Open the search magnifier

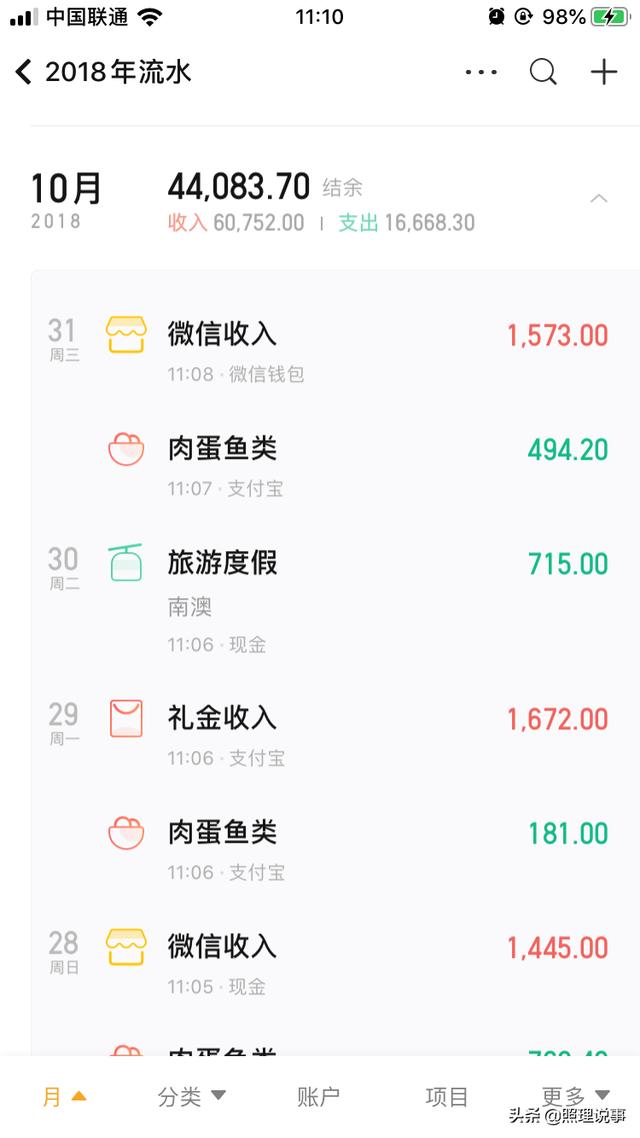point(543,72)
